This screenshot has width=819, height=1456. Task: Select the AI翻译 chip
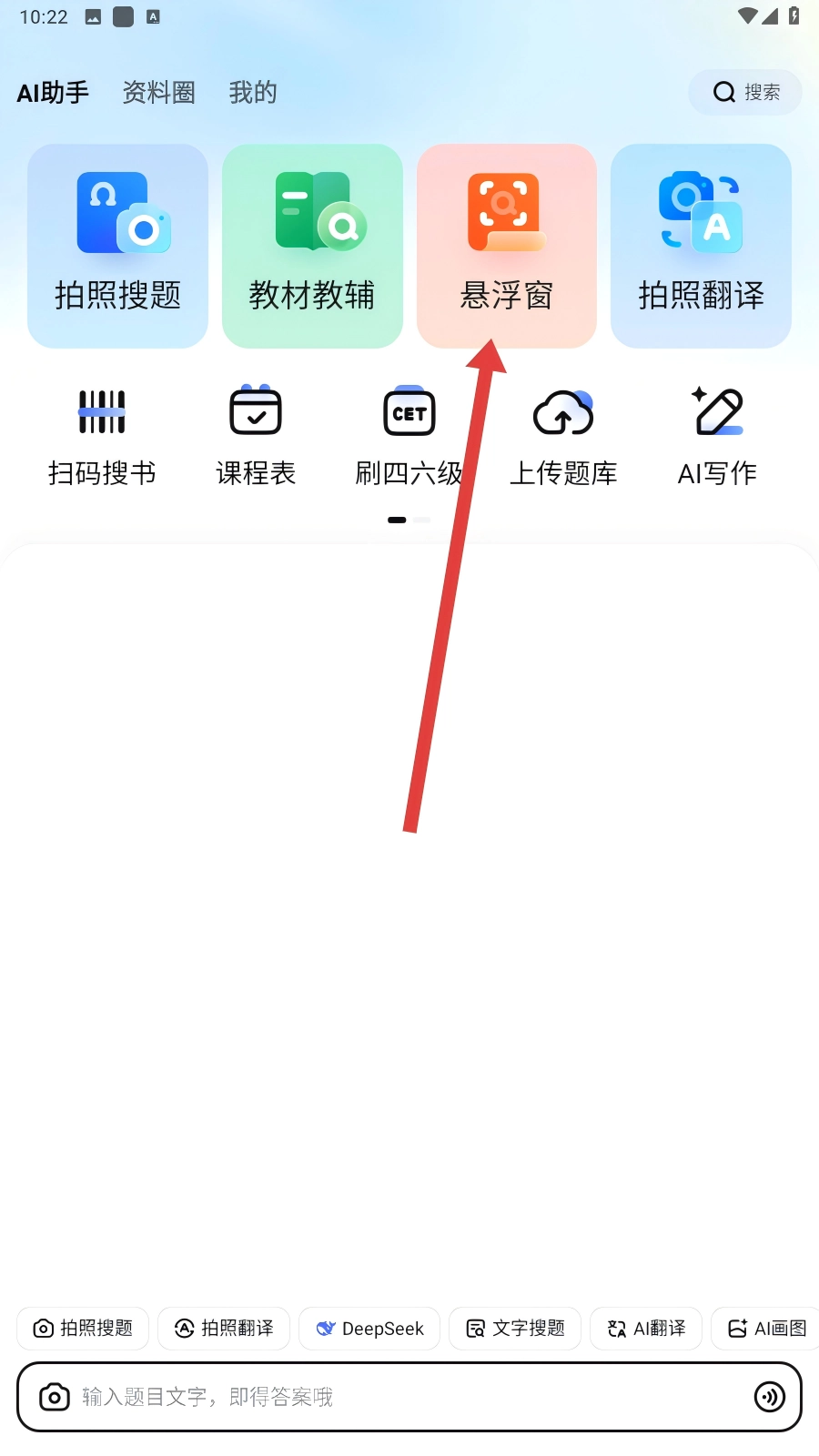click(x=646, y=1329)
